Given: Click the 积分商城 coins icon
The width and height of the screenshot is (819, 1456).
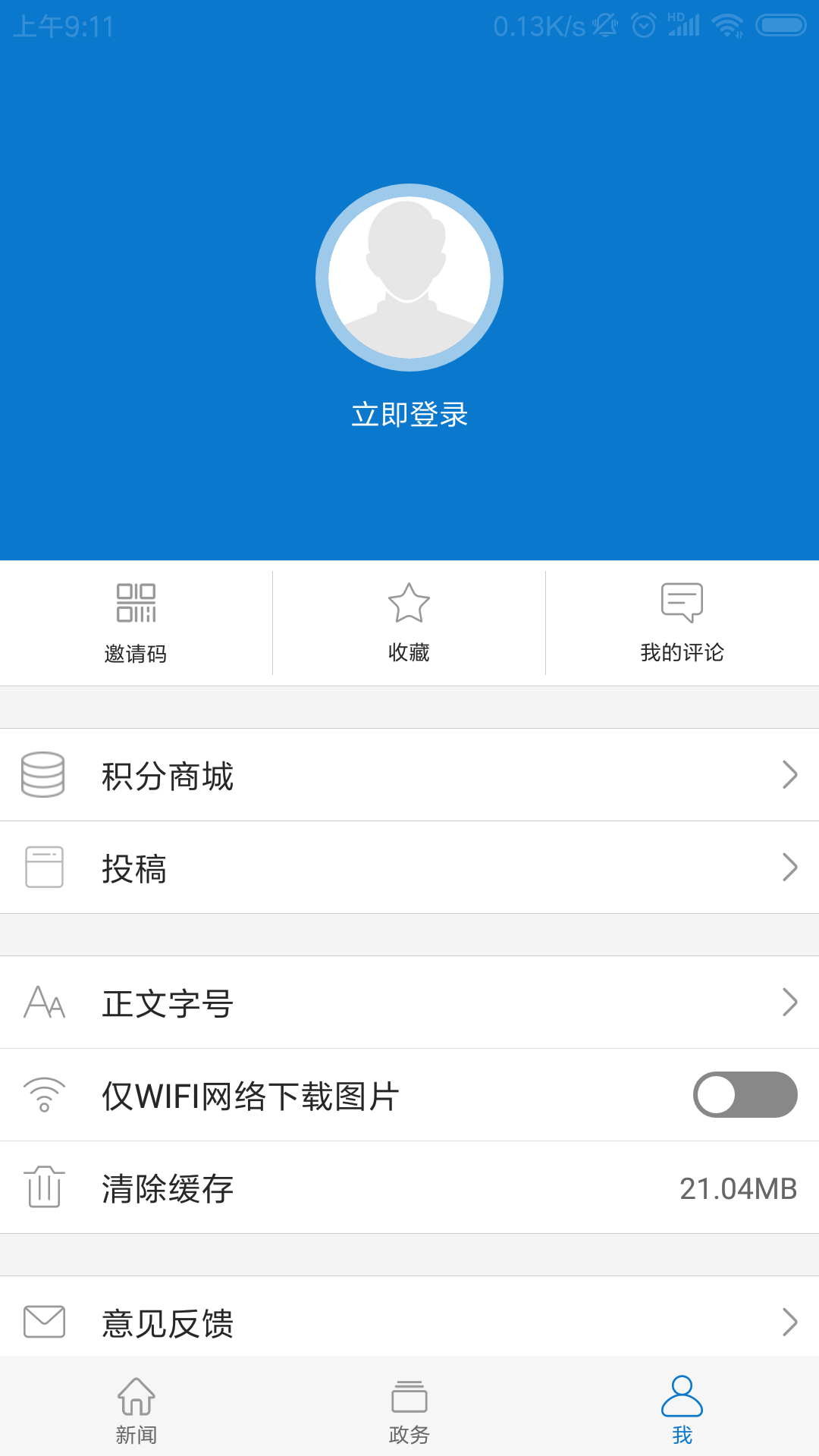Looking at the screenshot, I should tap(45, 776).
